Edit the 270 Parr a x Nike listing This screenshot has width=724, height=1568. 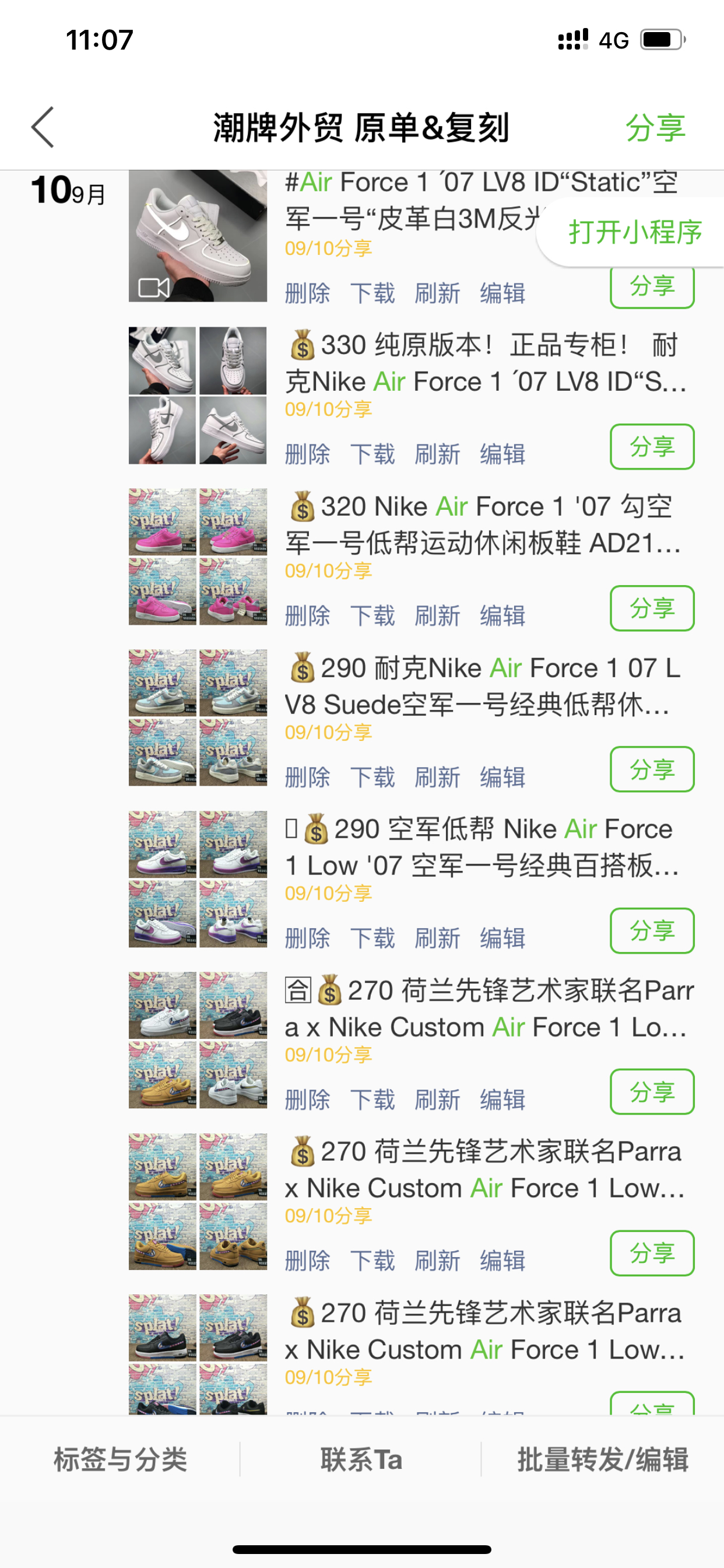(502, 1100)
